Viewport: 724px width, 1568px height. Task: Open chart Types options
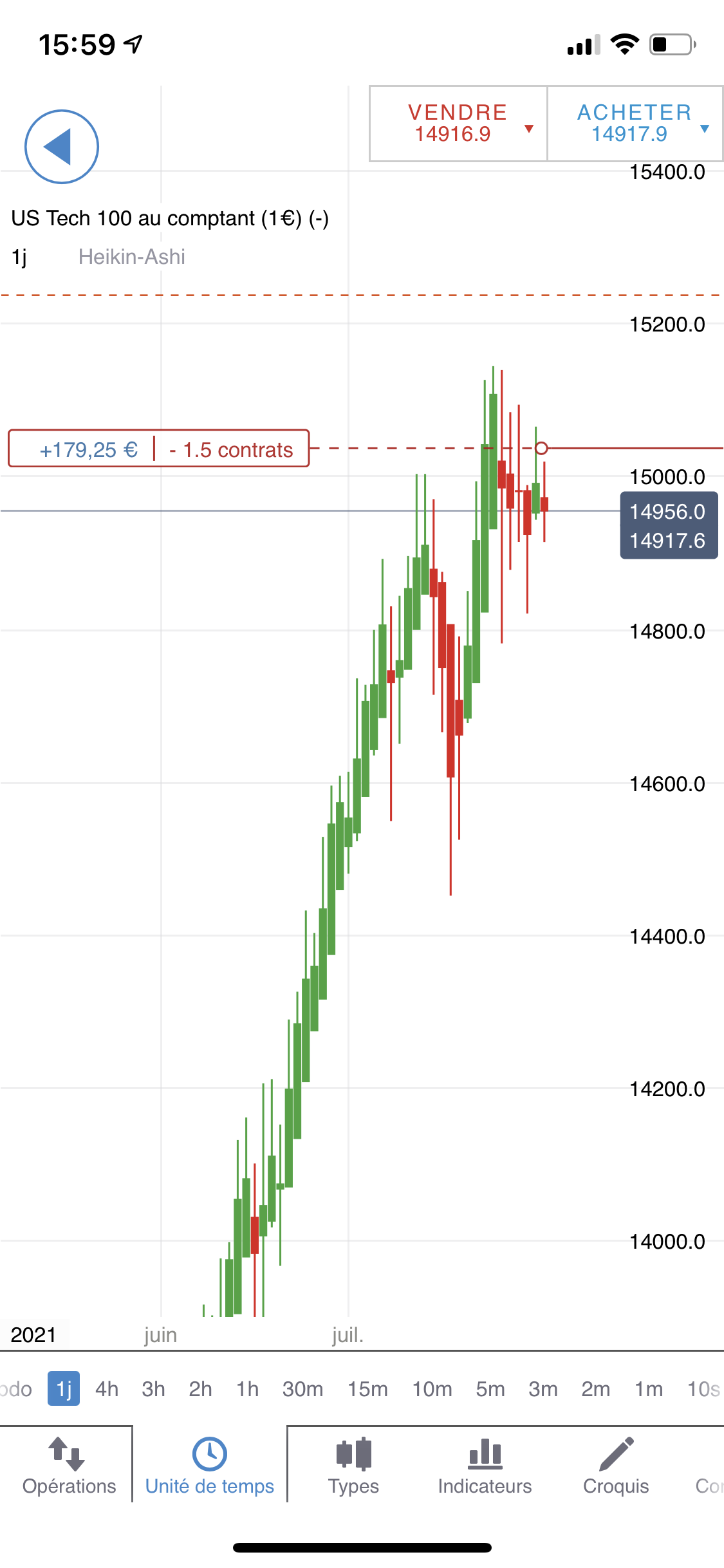coord(353,1466)
